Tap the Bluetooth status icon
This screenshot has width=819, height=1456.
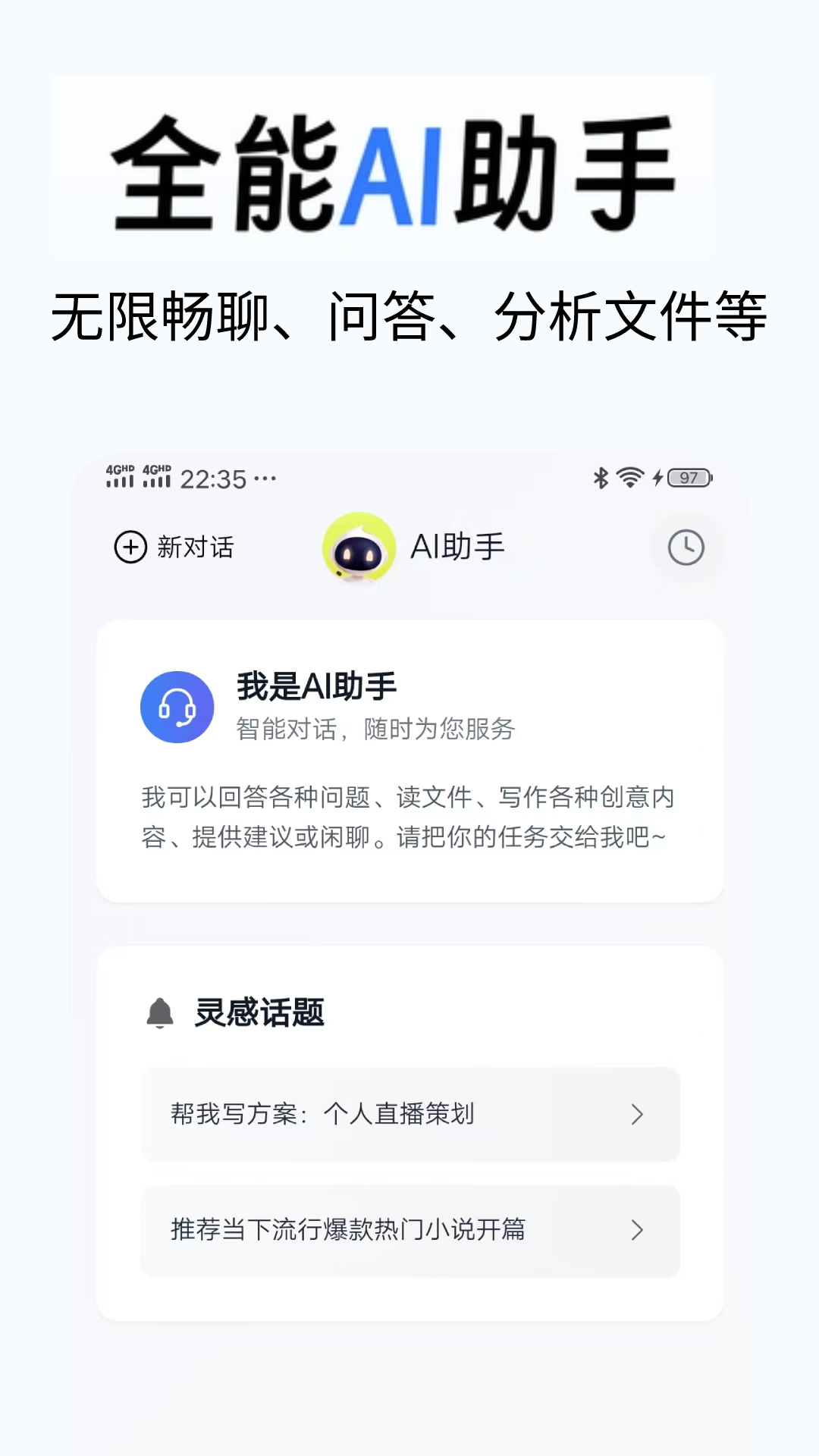pyautogui.click(x=598, y=477)
